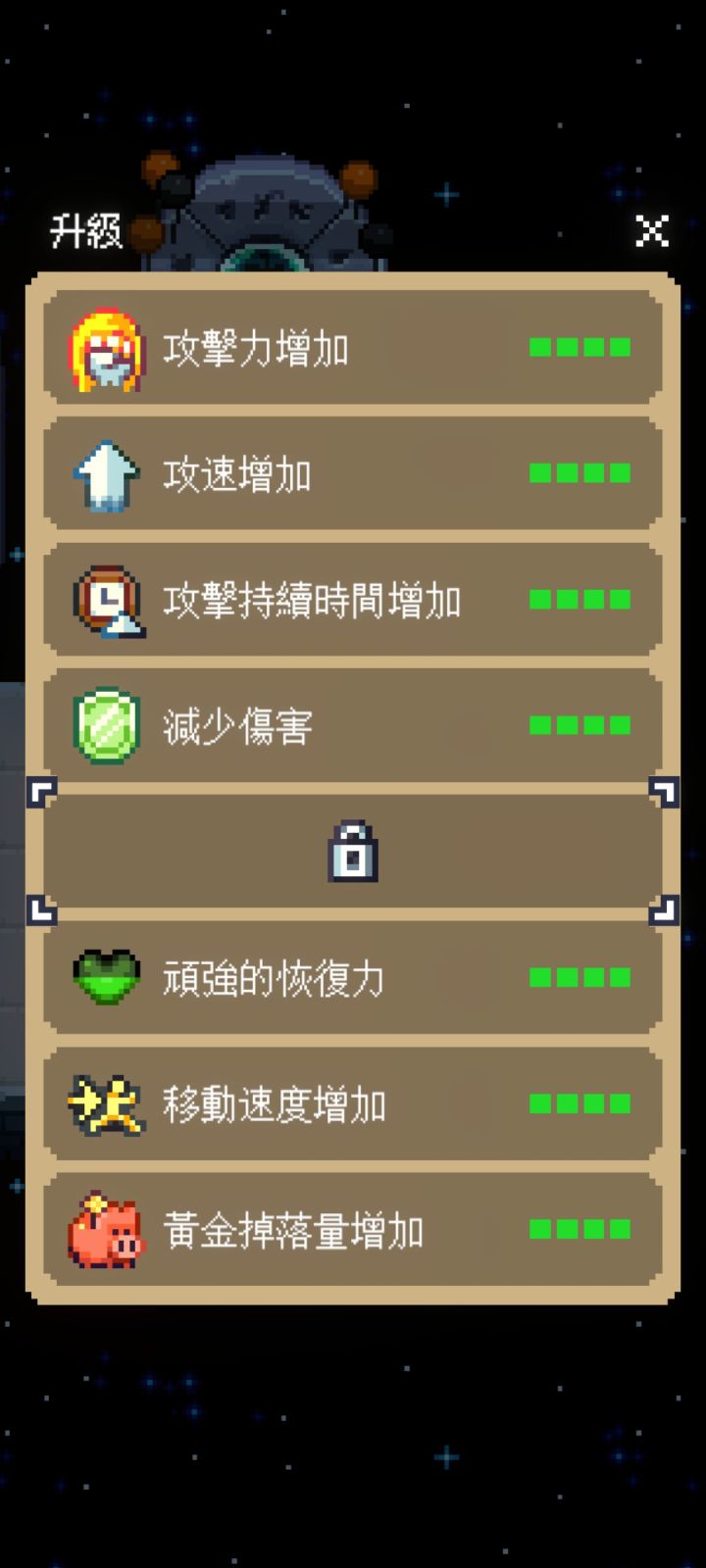This screenshot has width=706, height=1568.
Task: Close the upgrade panel with the X
Action: point(650,232)
